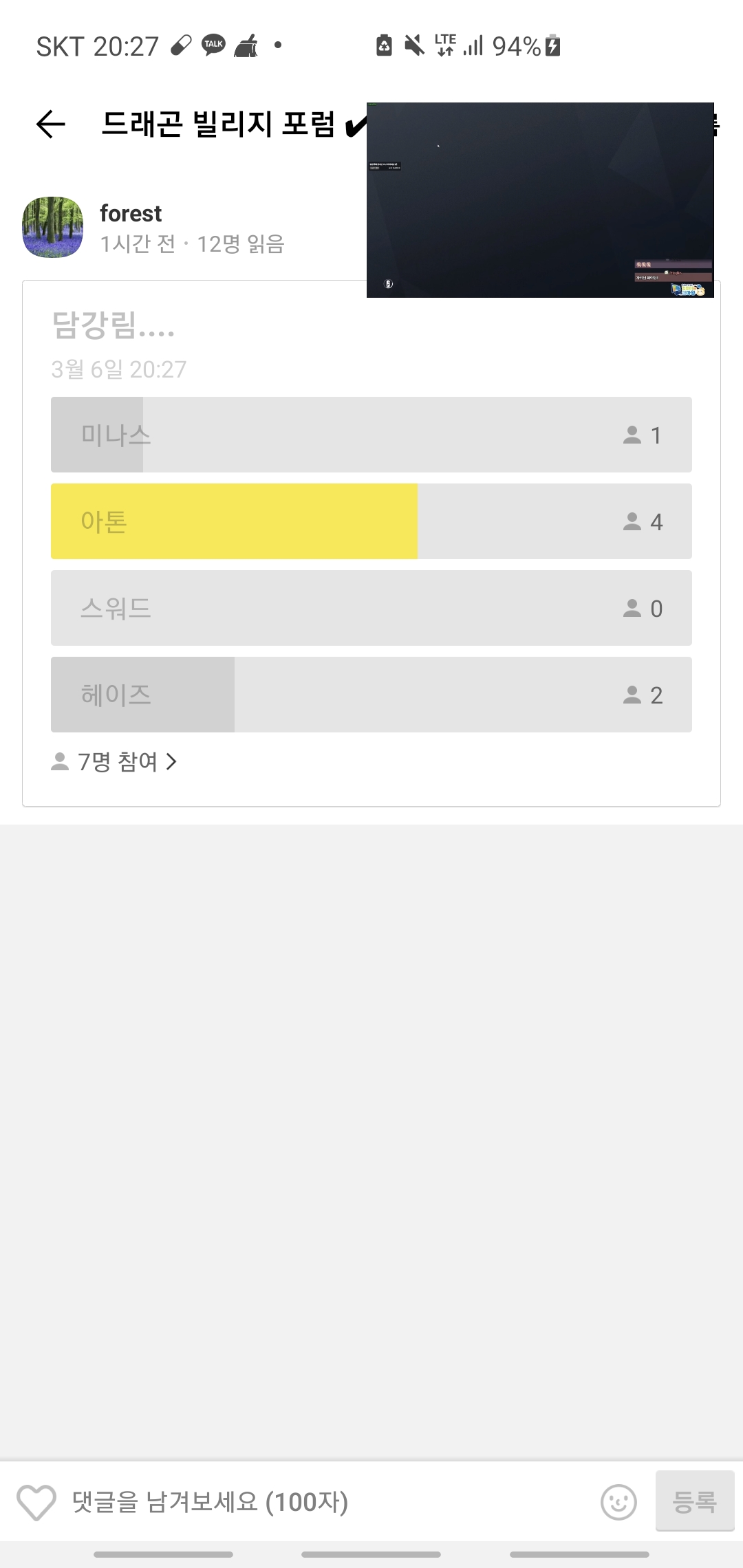Open the emoticon picker
Screen dimensions: 743x1568
618,1502
